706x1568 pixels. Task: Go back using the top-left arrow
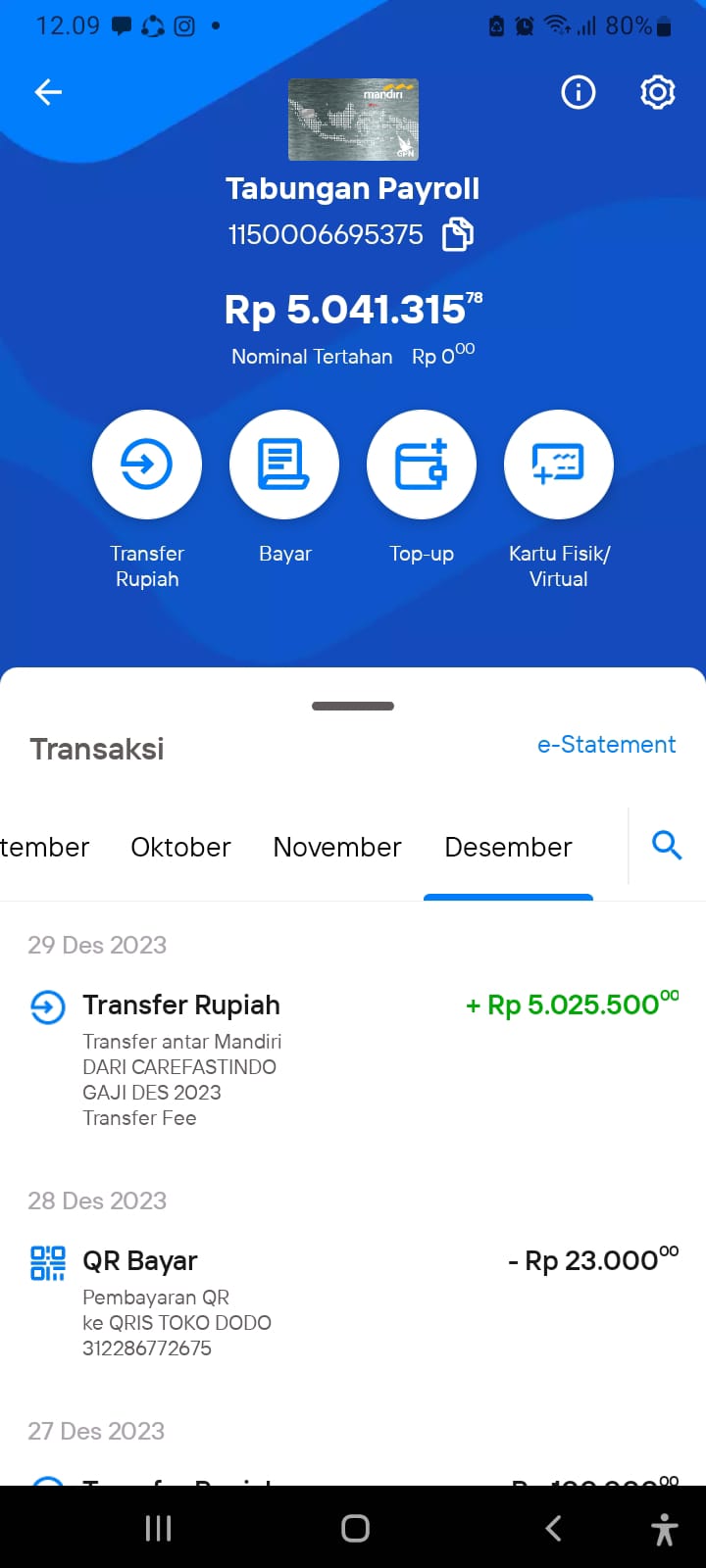click(x=48, y=92)
